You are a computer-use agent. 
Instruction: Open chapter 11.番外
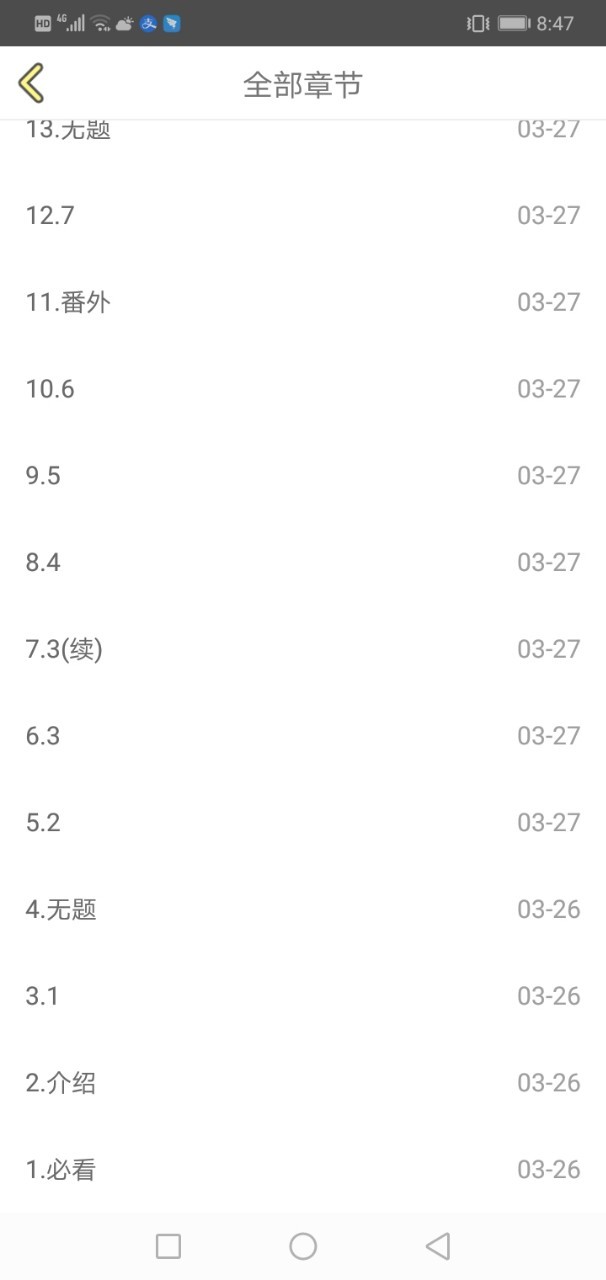click(303, 302)
